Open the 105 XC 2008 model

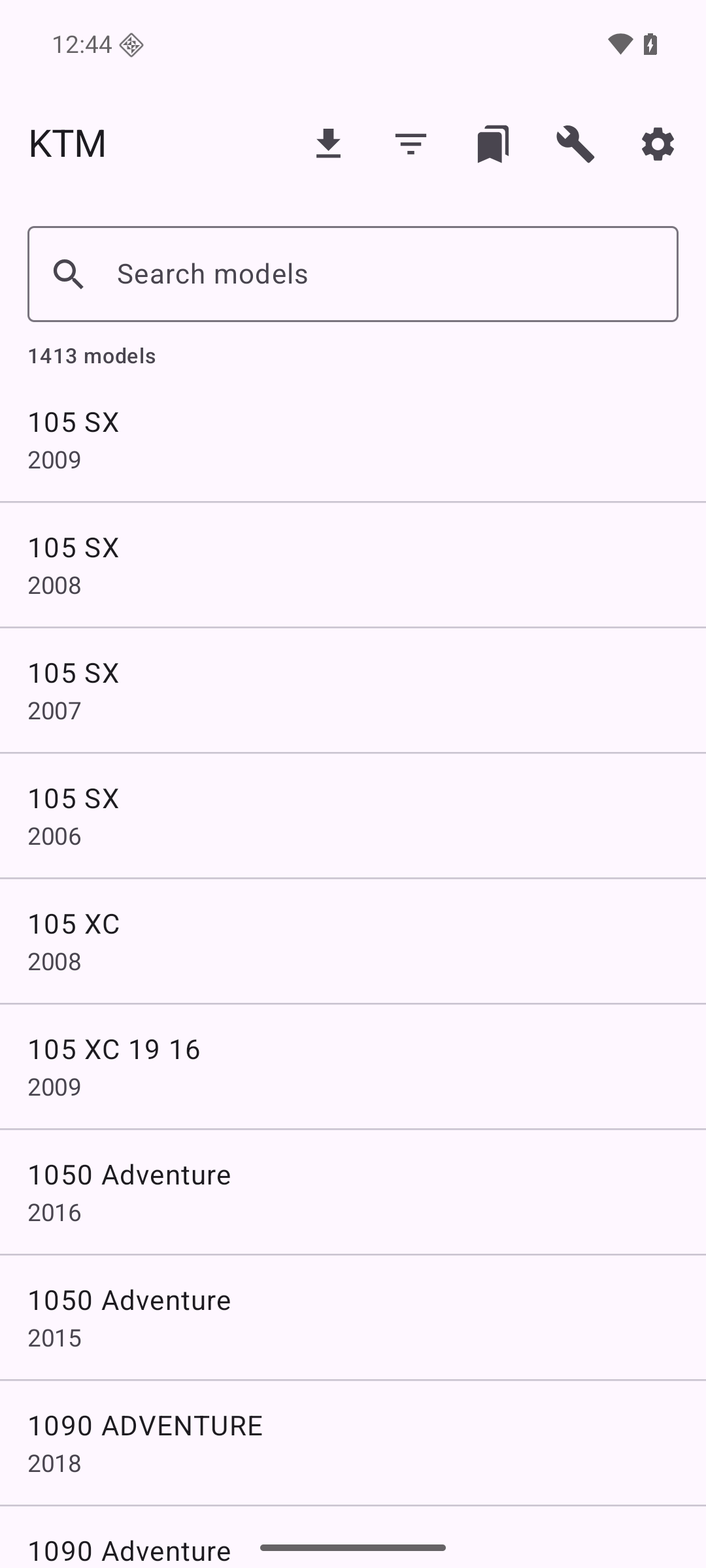353,941
